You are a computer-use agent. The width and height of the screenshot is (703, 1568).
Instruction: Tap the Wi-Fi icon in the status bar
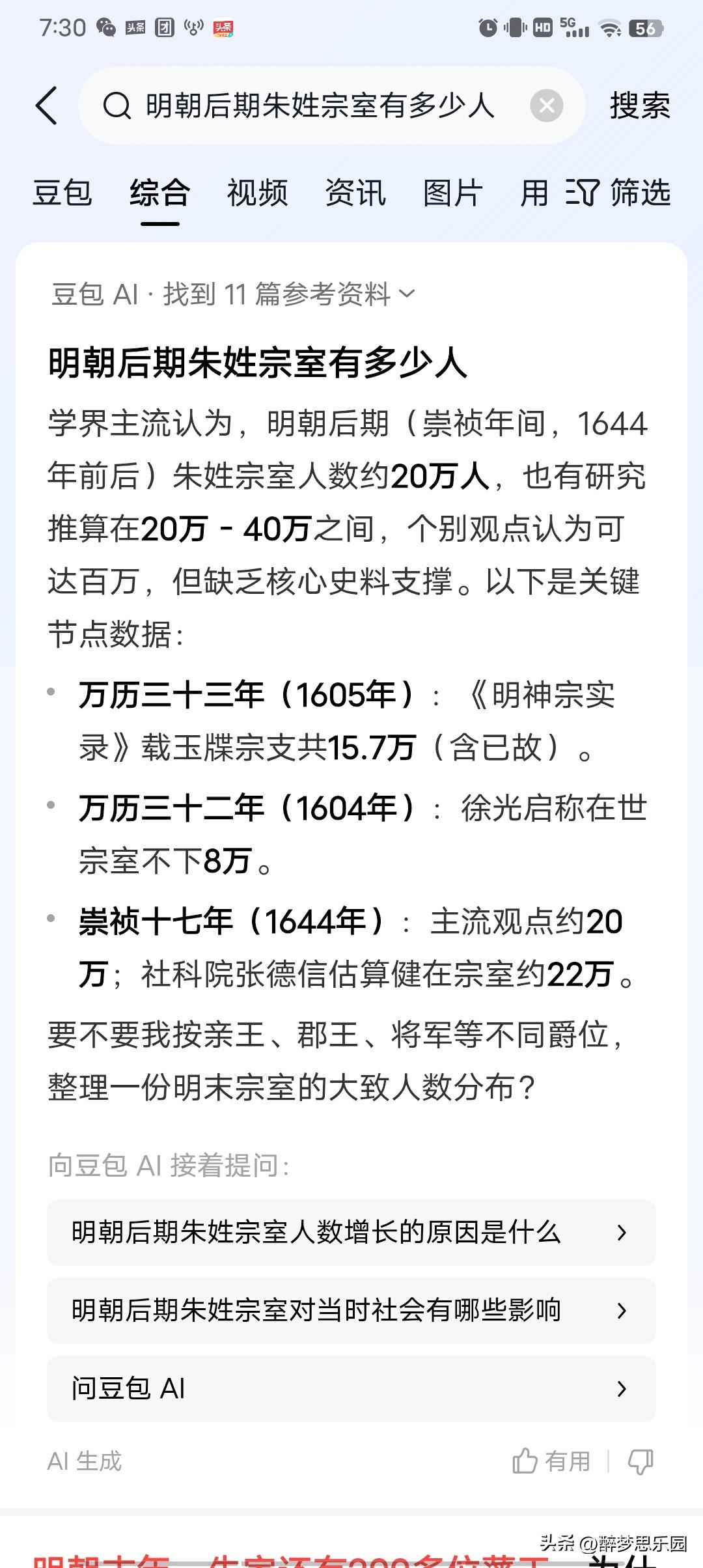pyautogui.click(x=610, y=27)
